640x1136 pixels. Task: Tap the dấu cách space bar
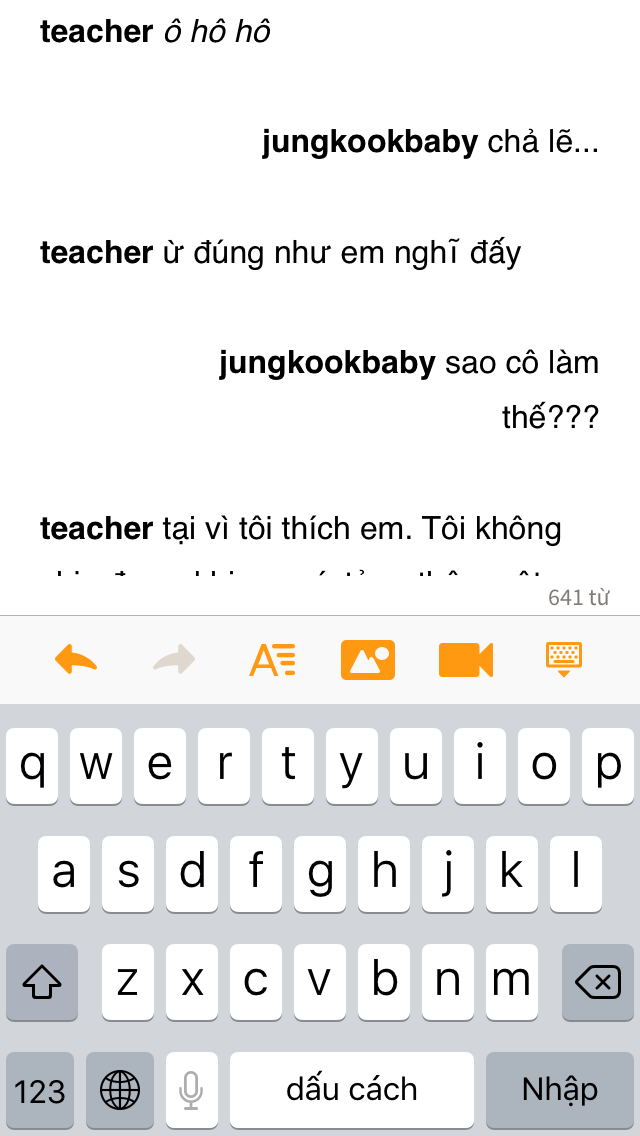[x=352, y=1090]
